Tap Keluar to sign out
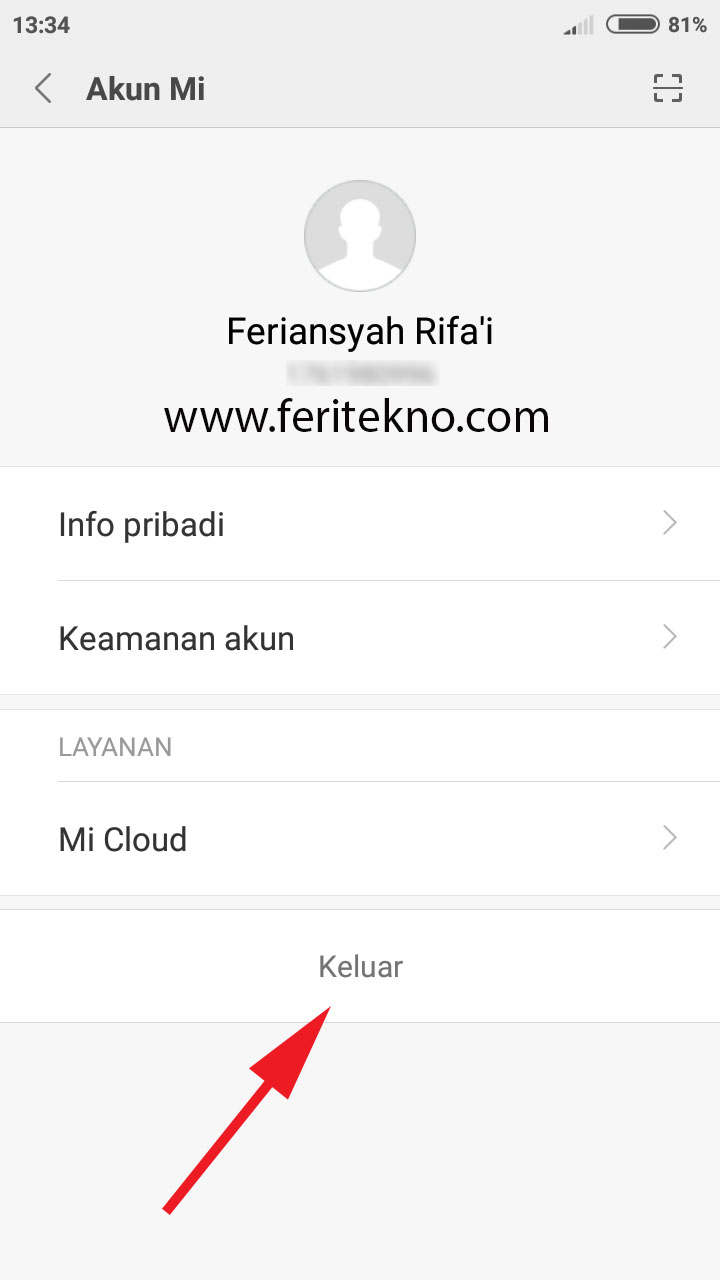 [360, 966]
